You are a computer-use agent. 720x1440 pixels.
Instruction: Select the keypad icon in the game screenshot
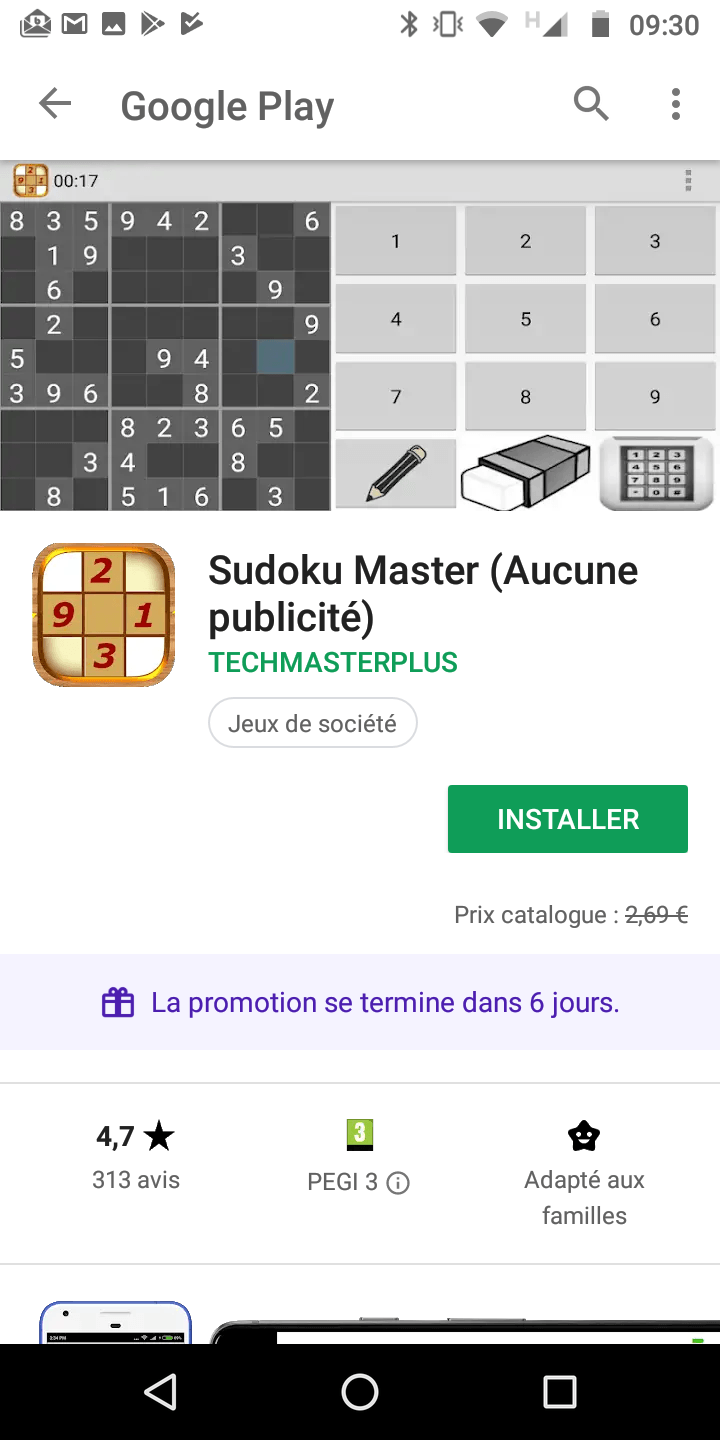pyautogui.click(x=655, y=473)
